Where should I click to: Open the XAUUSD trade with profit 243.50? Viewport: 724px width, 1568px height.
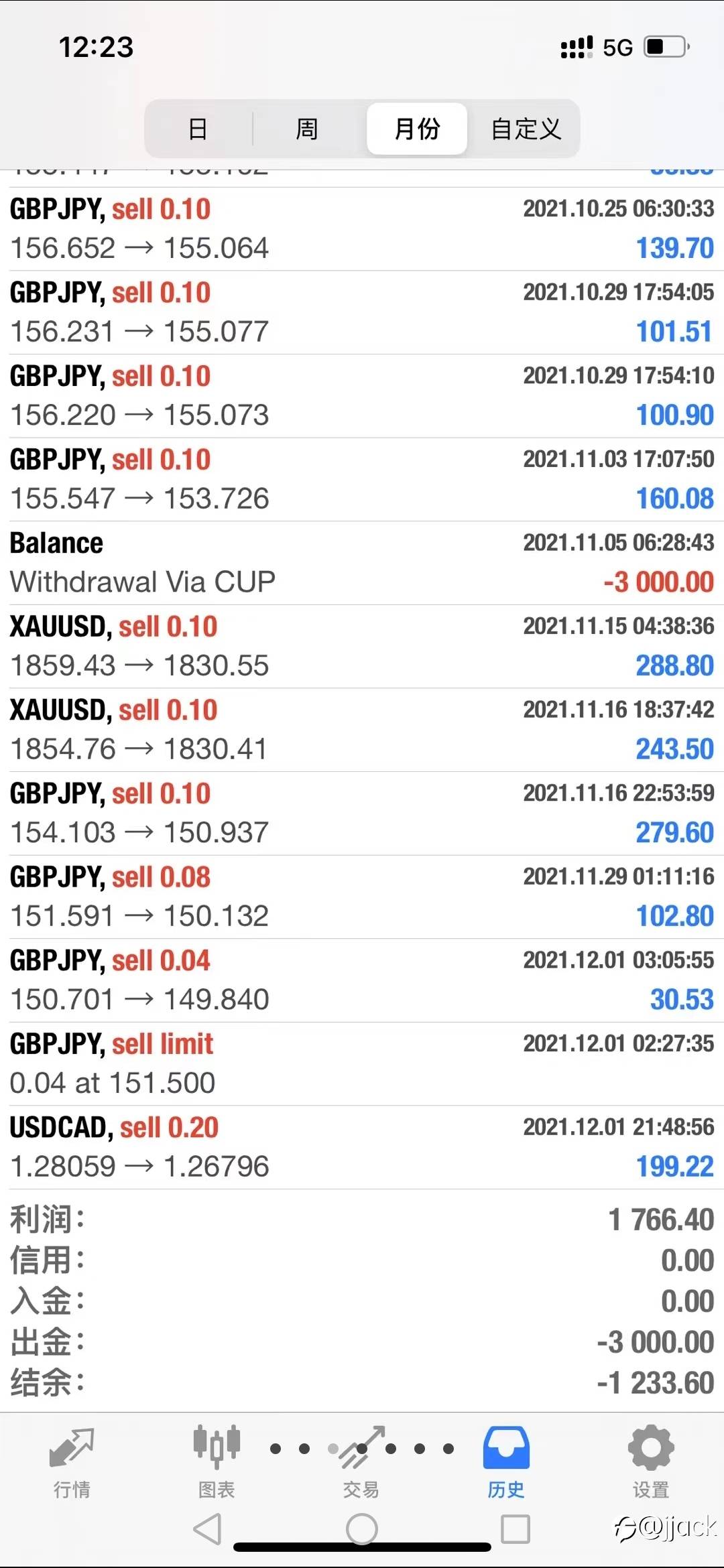pos(362,730)
